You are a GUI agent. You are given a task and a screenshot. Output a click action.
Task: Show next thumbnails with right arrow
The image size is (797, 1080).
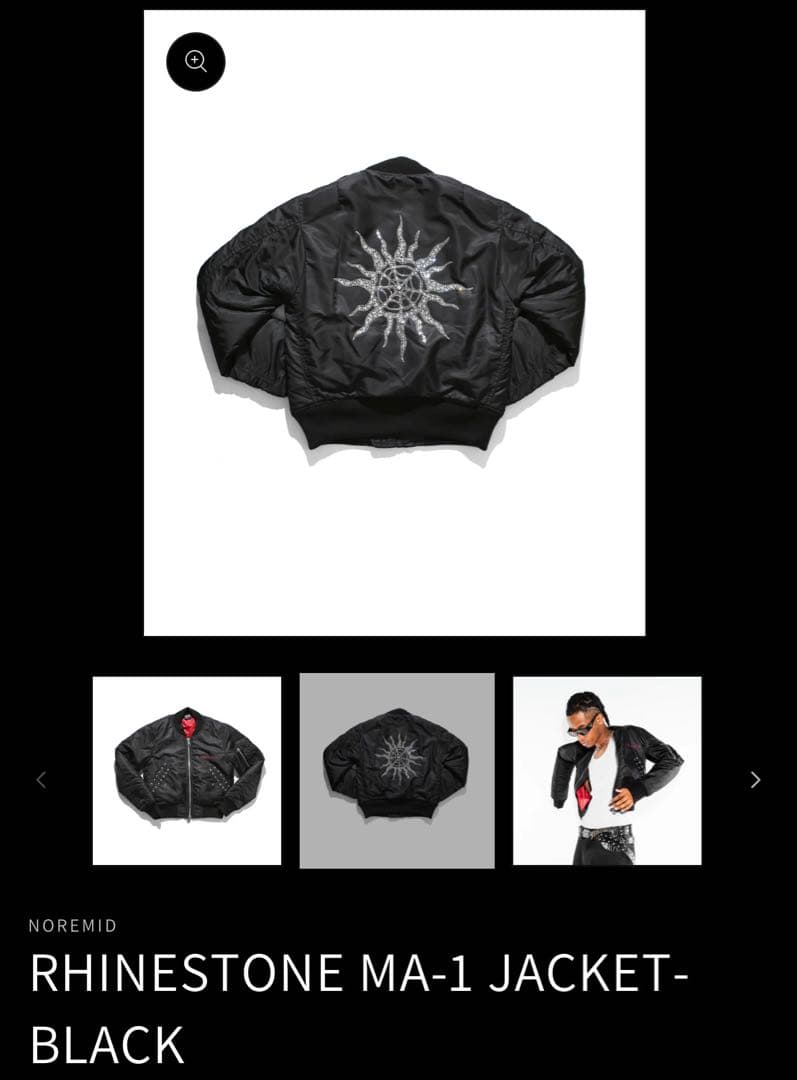(755, 780)
